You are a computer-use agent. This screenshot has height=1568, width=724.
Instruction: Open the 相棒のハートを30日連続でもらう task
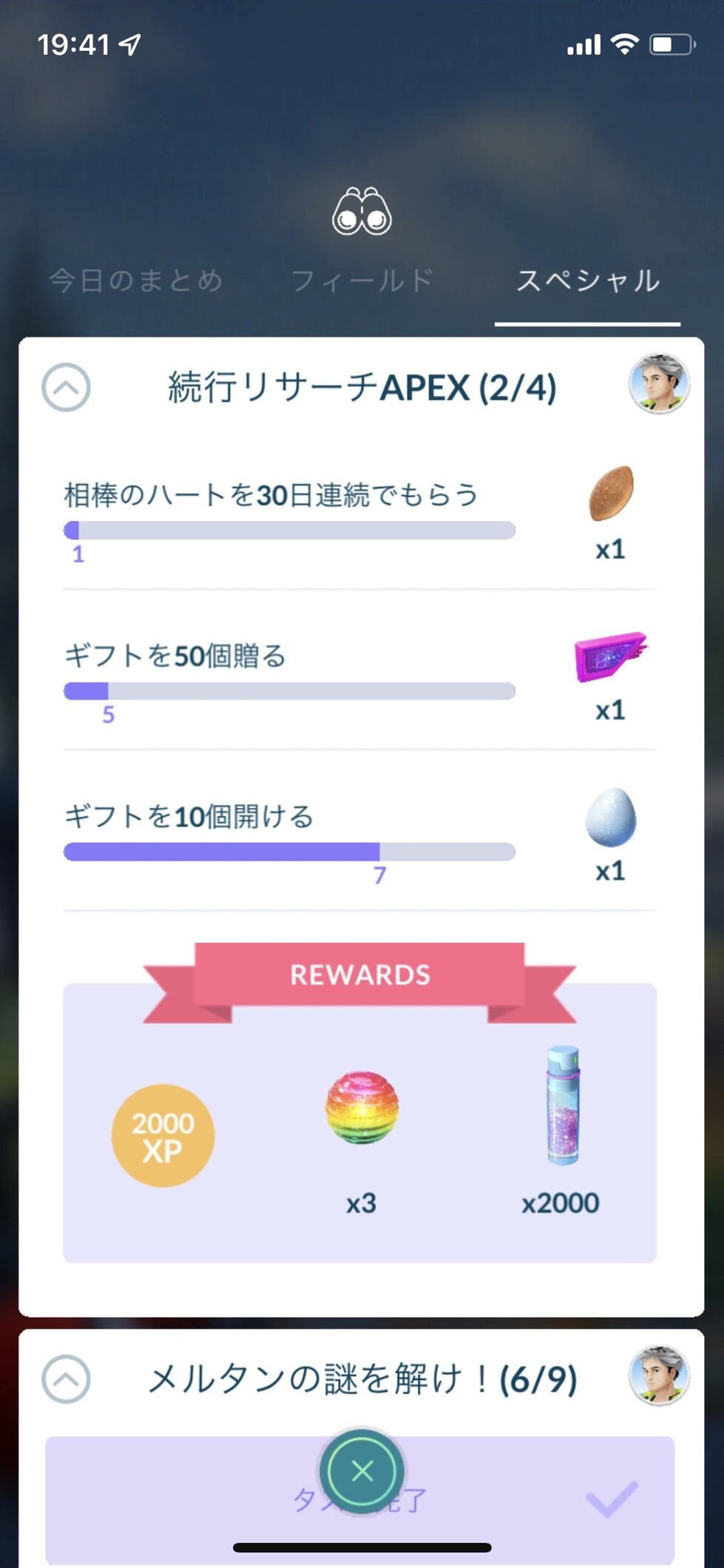tap(288, 511)
